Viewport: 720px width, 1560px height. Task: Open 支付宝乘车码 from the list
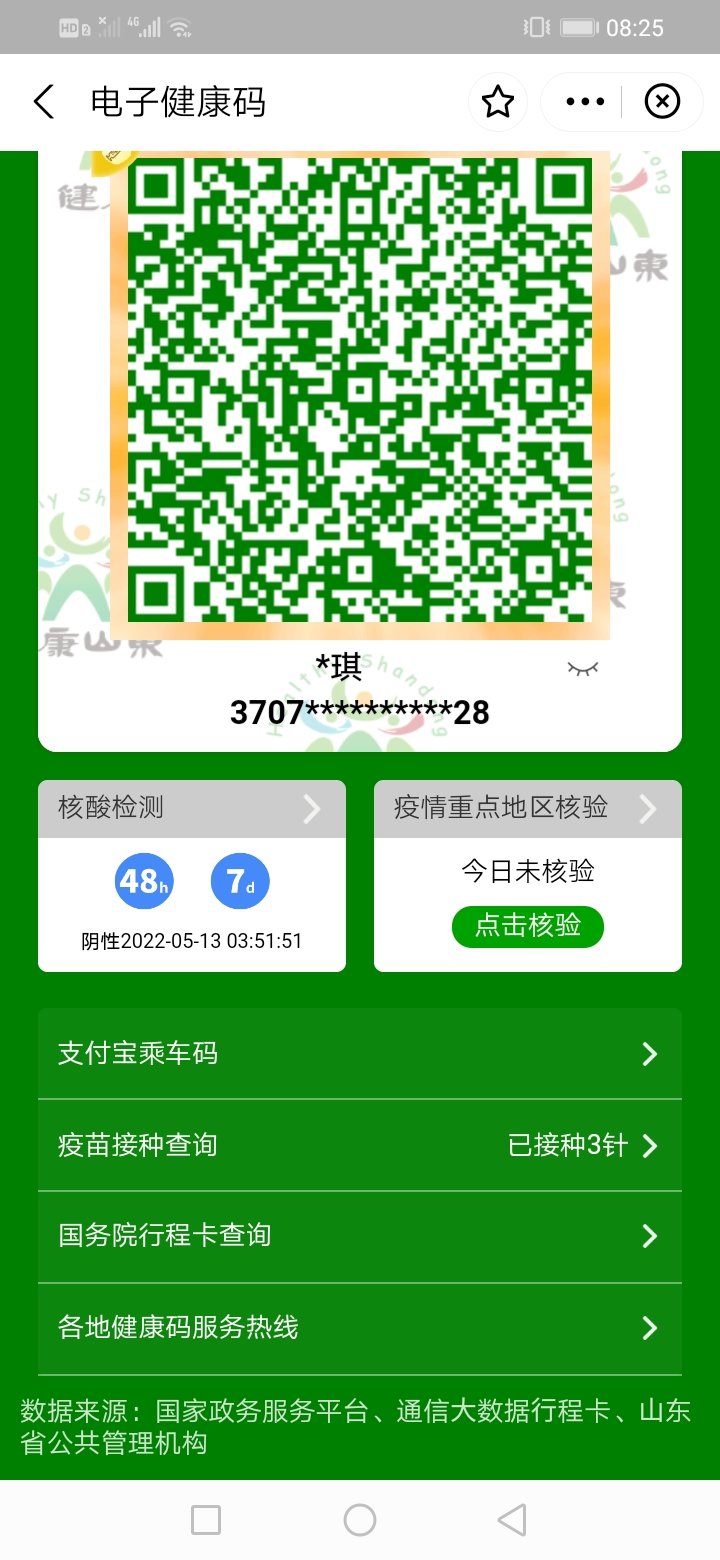[x=360, y=1053]
